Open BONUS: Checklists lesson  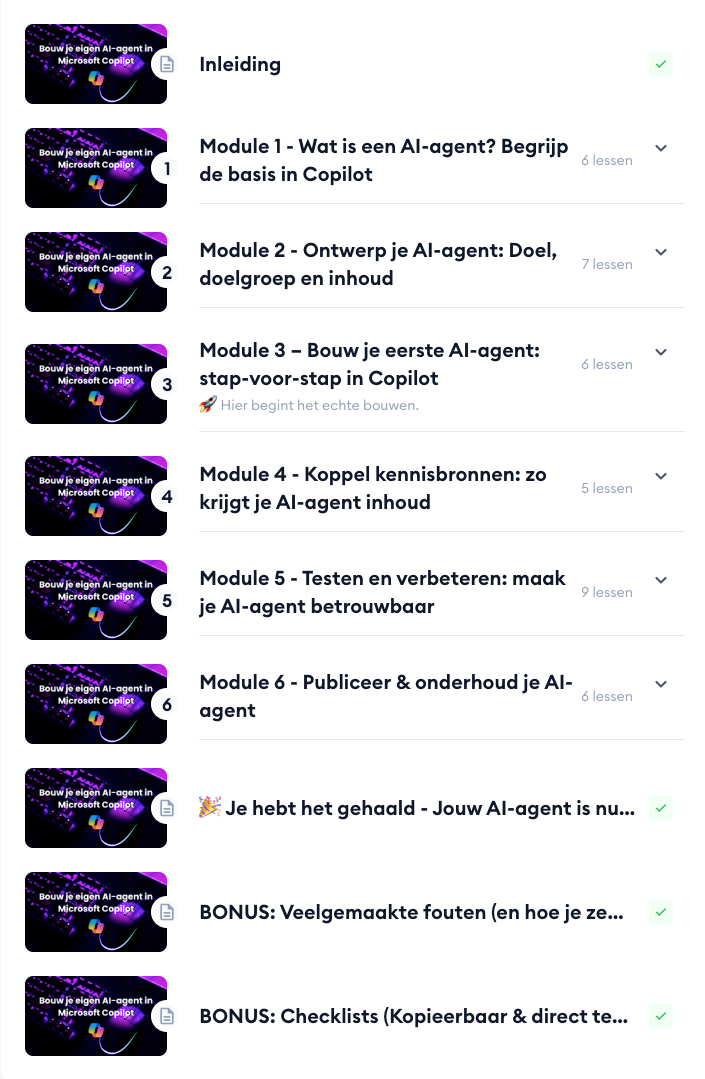pos(413,1016)
